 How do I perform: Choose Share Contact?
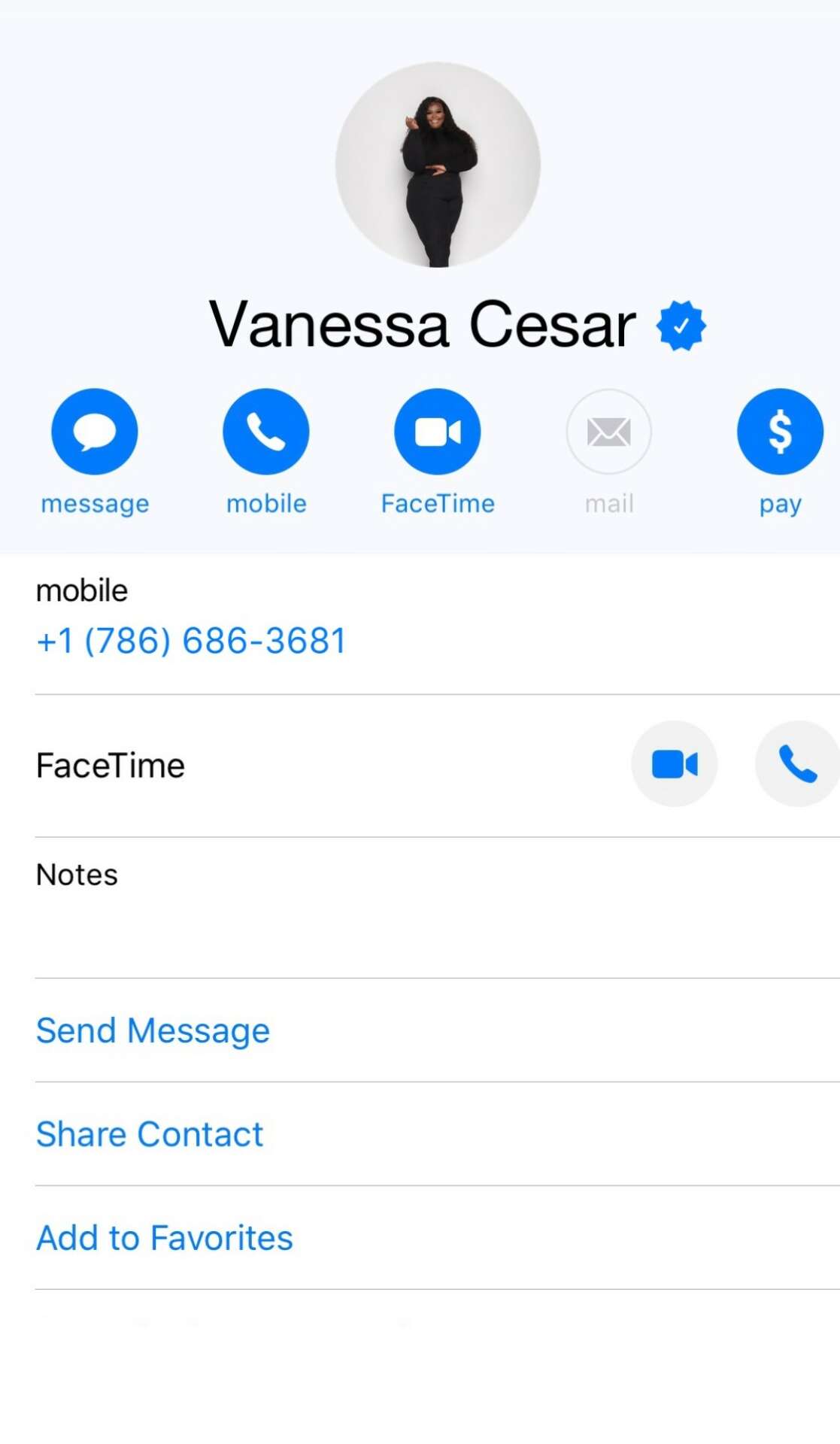[150, 1134]
